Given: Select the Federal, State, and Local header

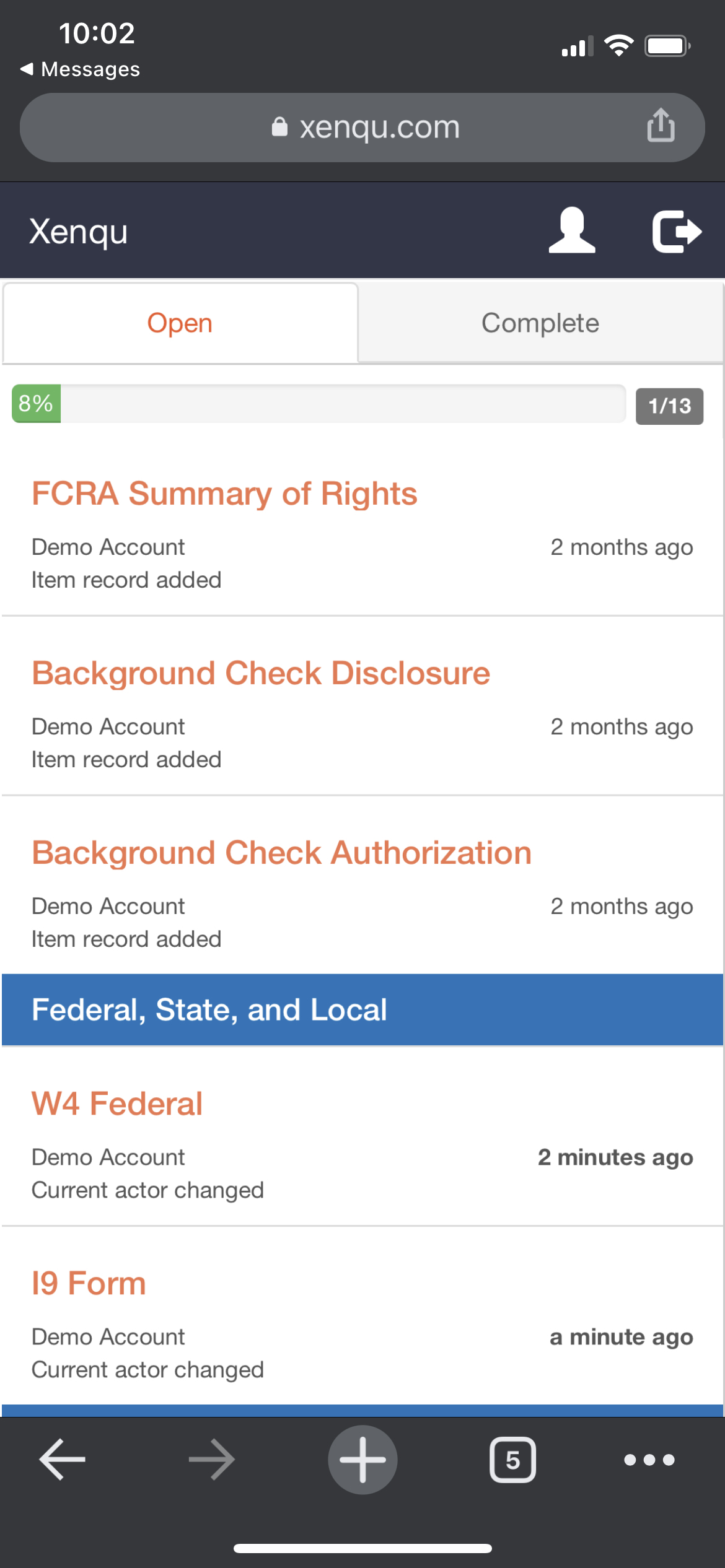Looking at the screenshot, I should [x=209, y=1009].
